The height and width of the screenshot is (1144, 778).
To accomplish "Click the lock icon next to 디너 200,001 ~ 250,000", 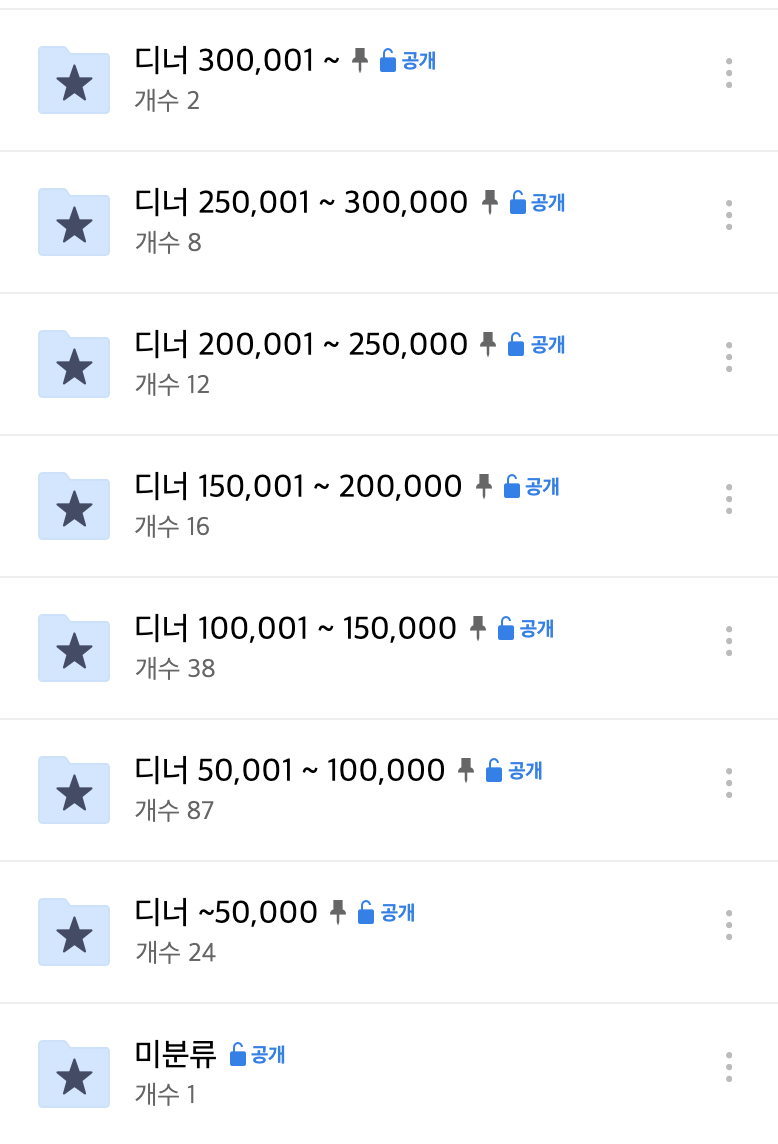I will [517, 344].
